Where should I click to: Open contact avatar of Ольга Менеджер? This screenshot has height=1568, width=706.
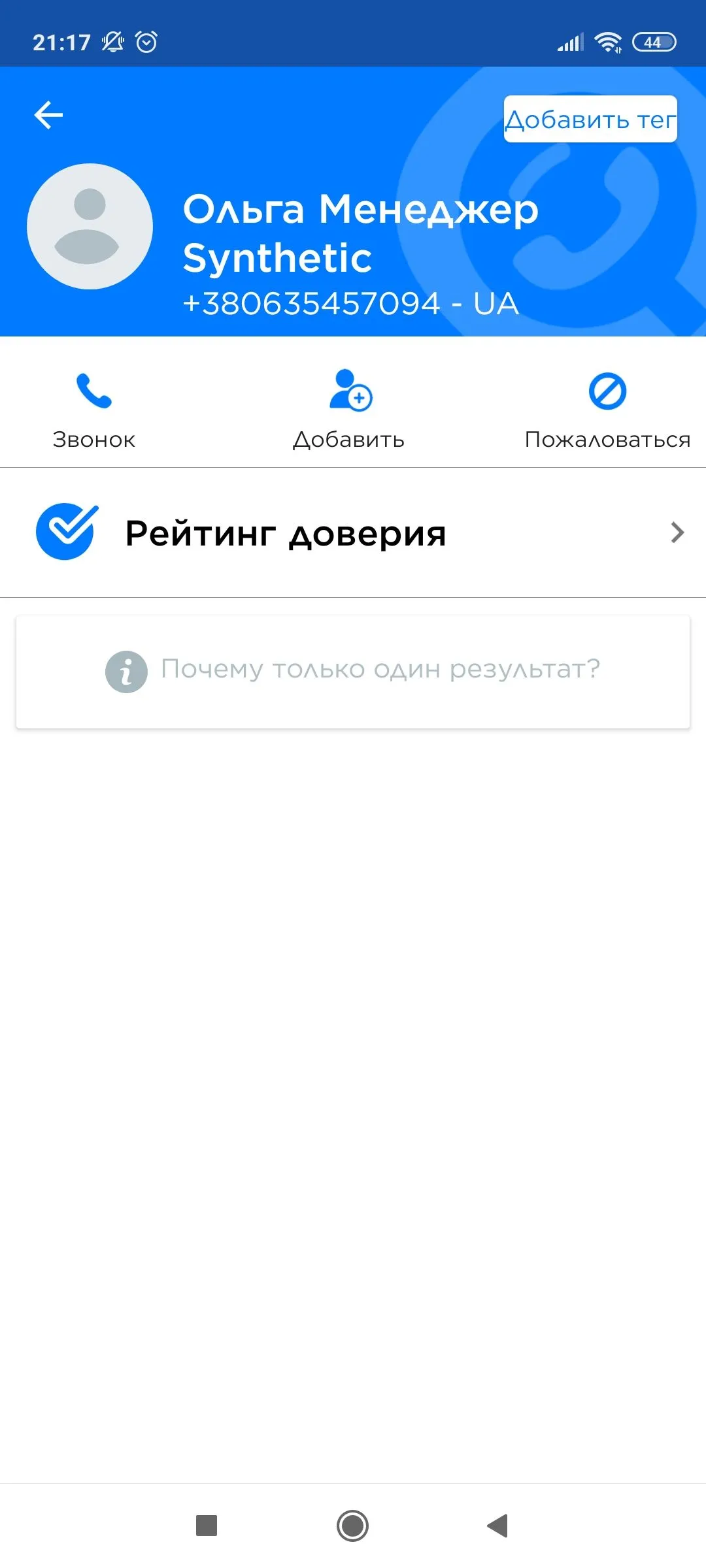pyautogui.click(x=90, y=227)
